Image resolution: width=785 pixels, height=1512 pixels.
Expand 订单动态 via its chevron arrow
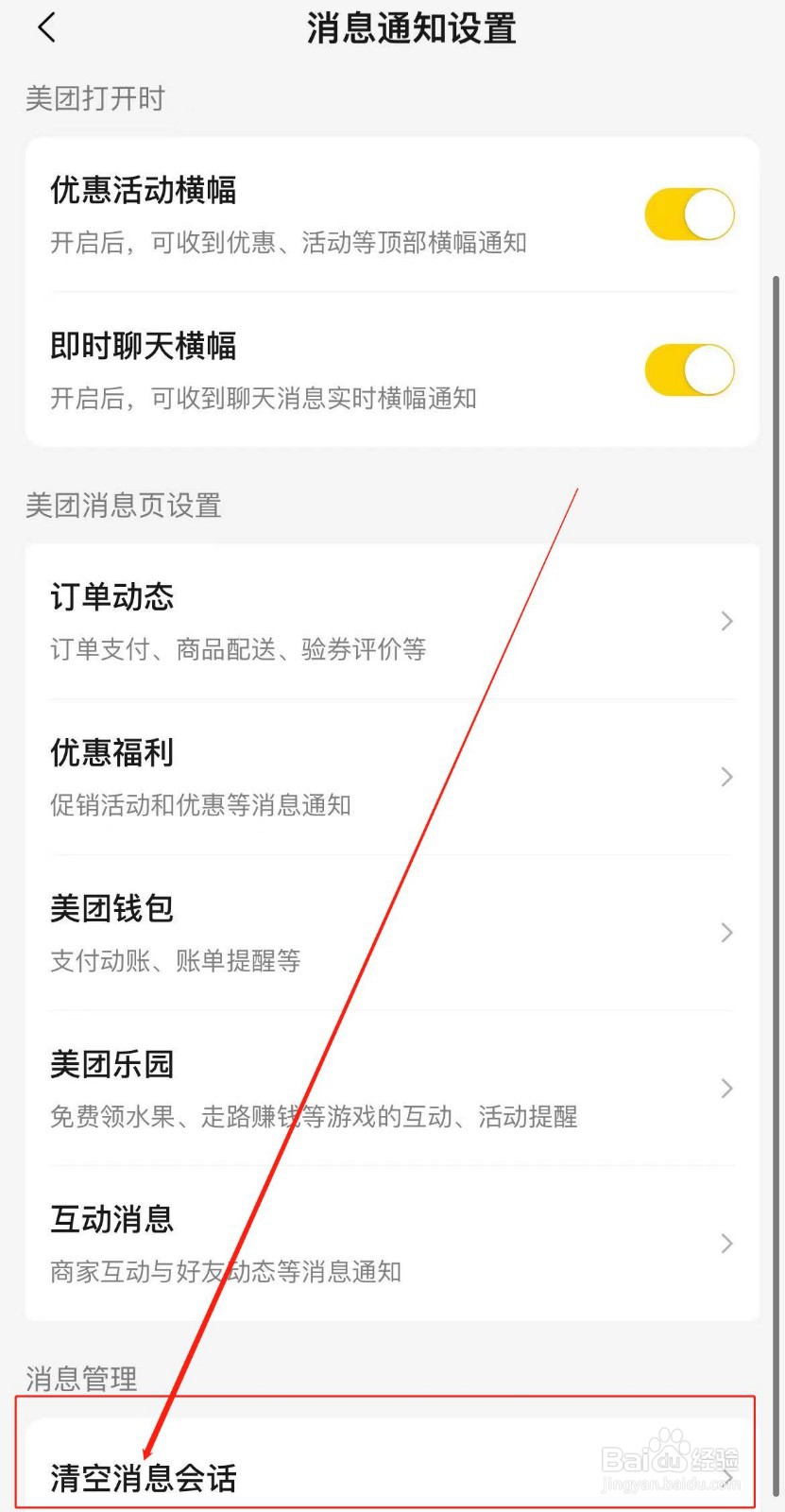coord(725,621)
